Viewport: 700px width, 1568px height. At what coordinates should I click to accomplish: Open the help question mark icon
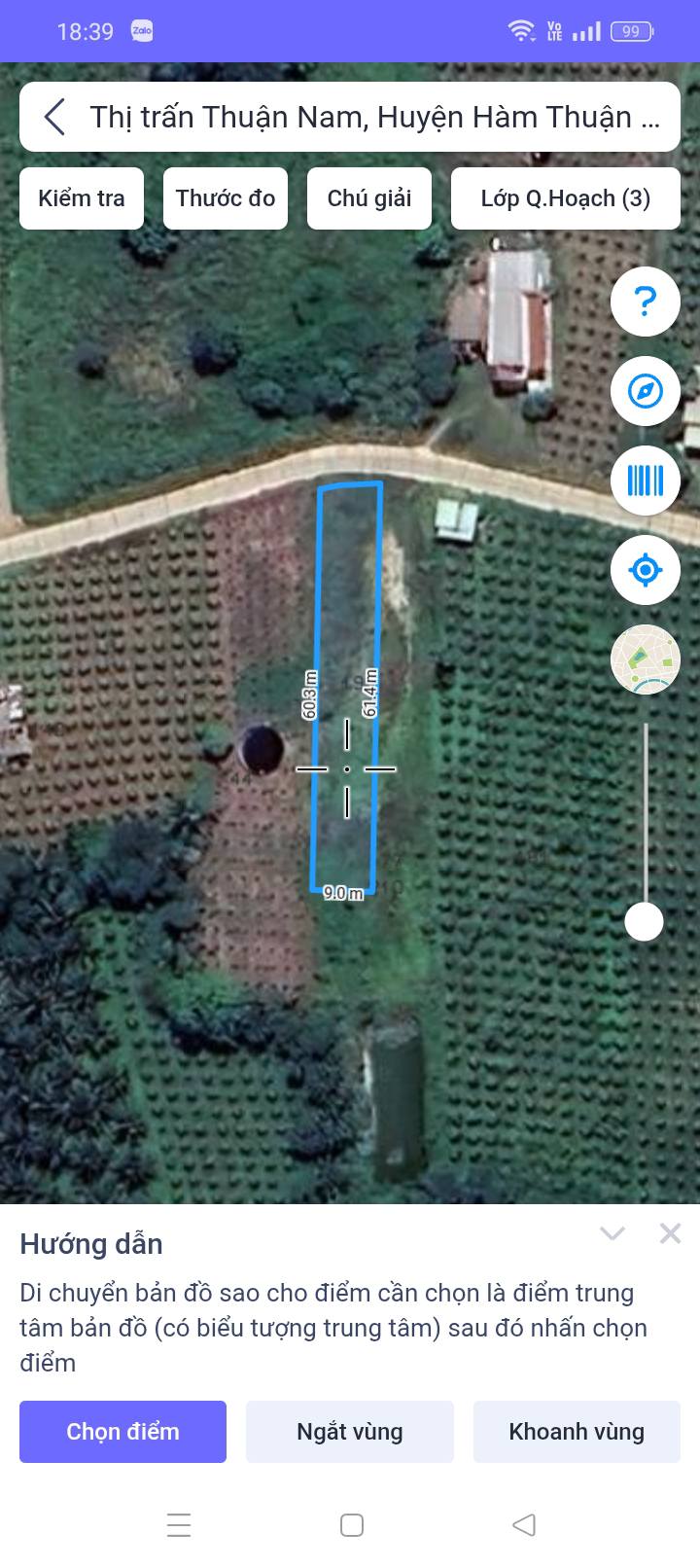click(x=645, y=302)
